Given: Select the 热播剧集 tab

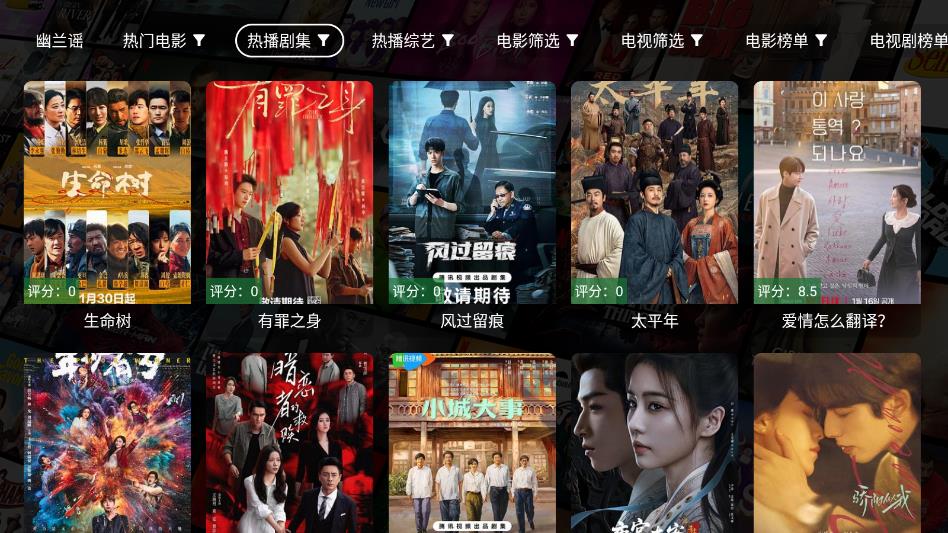Looking at the screenshot, I should (x=289, y=41).
